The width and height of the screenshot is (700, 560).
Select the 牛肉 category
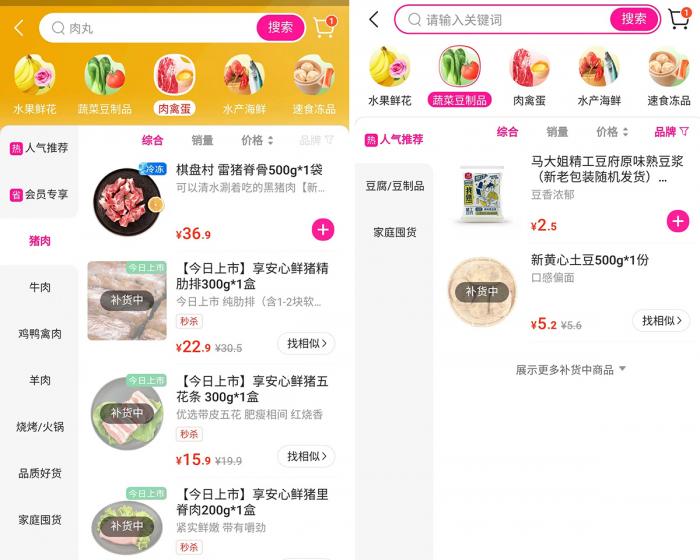point(40,287)
